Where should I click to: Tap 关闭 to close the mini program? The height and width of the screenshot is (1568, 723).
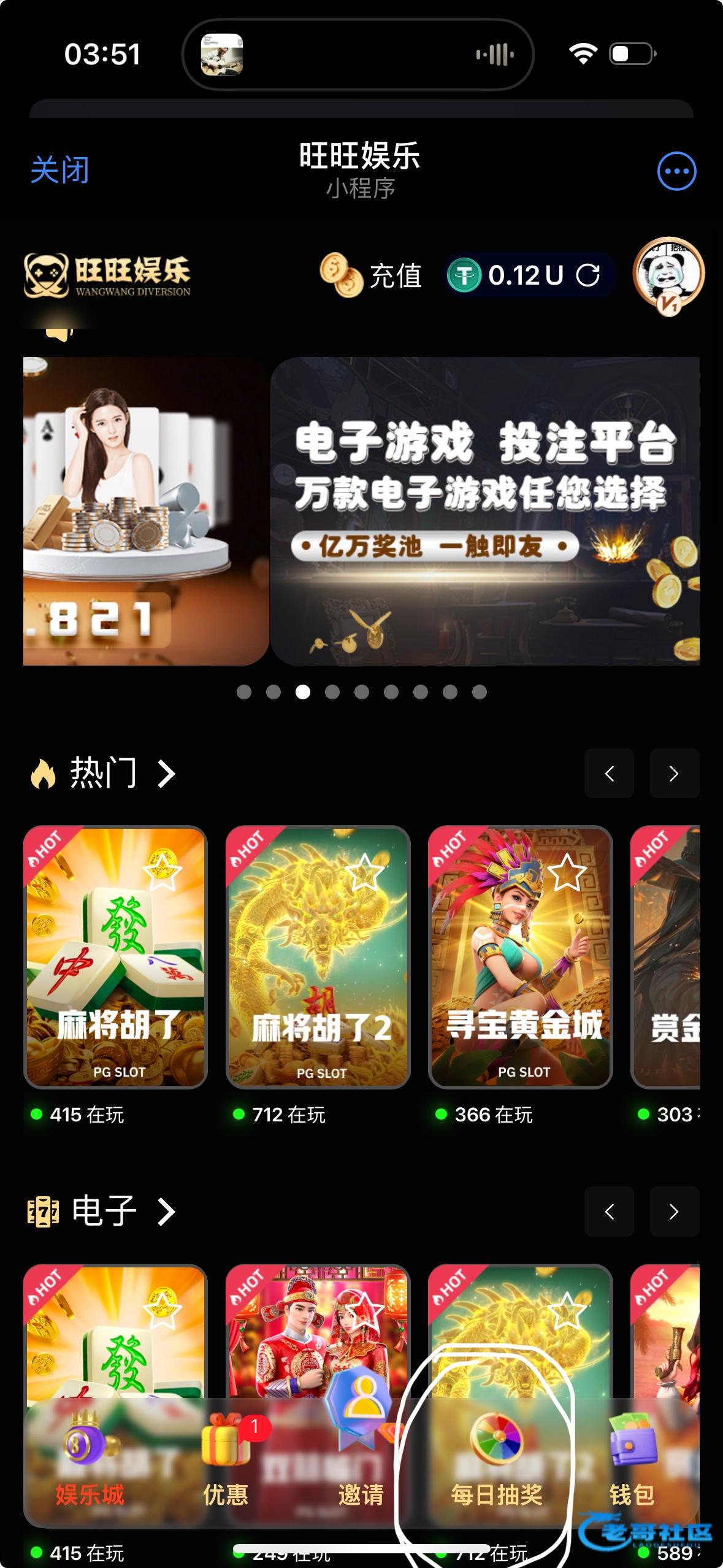point(59,171)
